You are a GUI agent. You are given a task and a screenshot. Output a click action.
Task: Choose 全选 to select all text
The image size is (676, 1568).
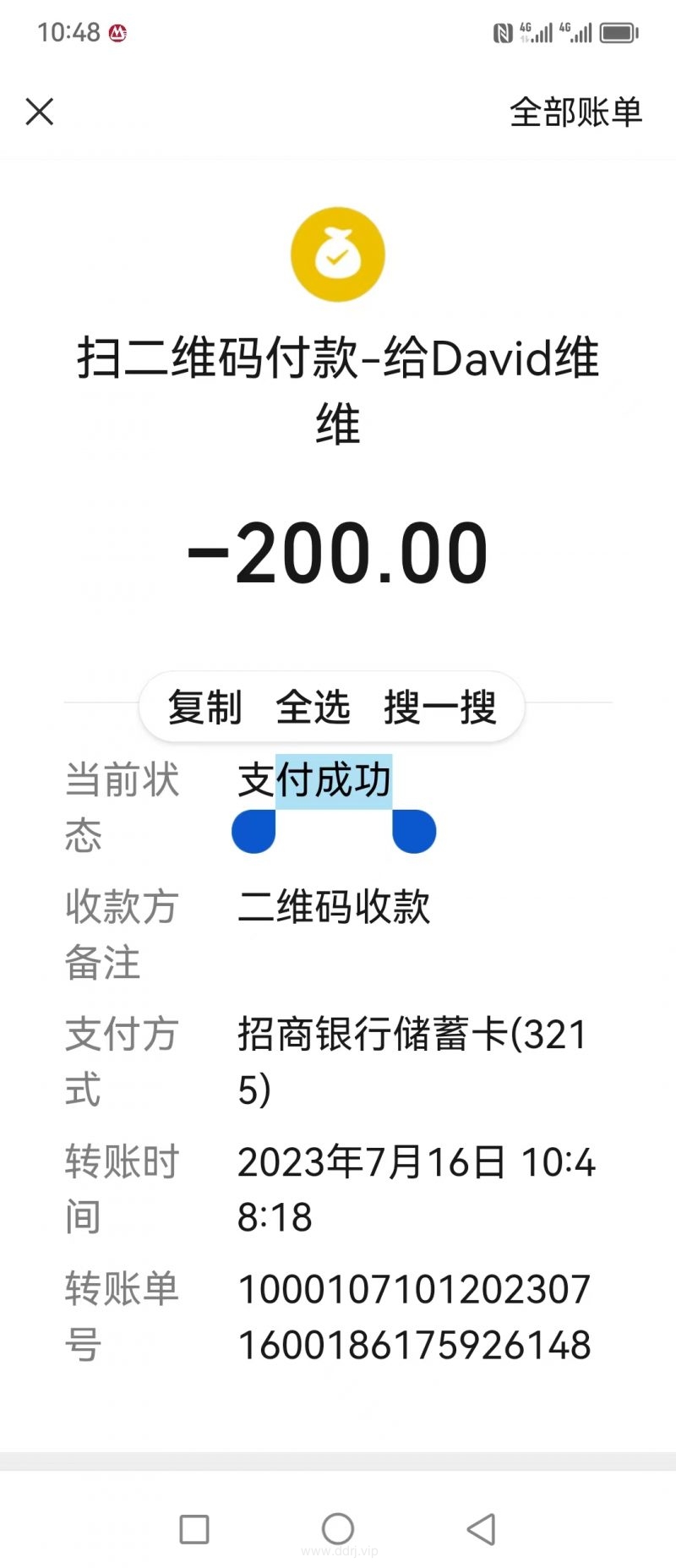313,707
